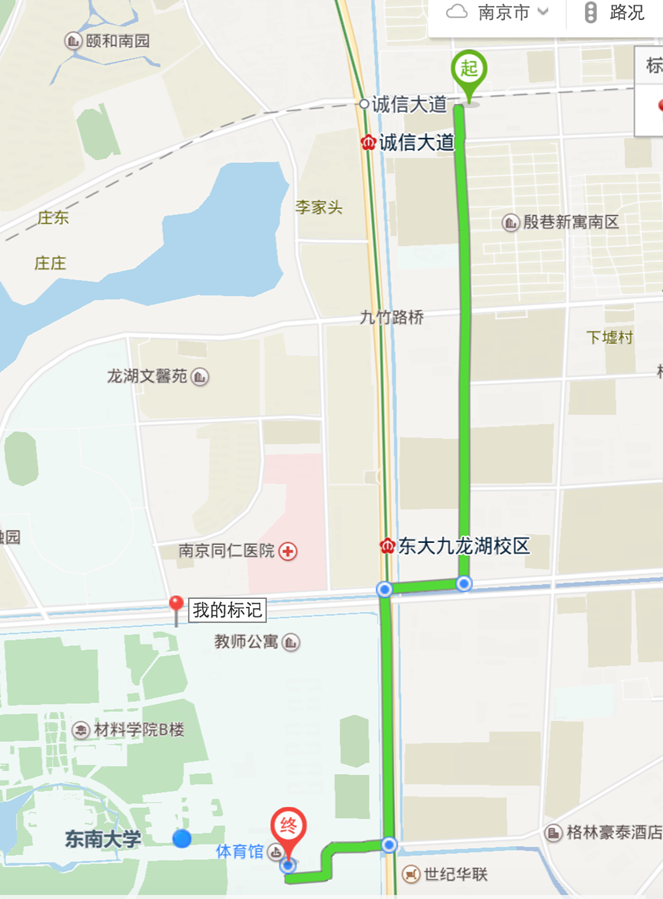The width and height of the screenshot is (663, 899).
Task: Select the 材料学院B楼 building marker
Action: (80, 730)
